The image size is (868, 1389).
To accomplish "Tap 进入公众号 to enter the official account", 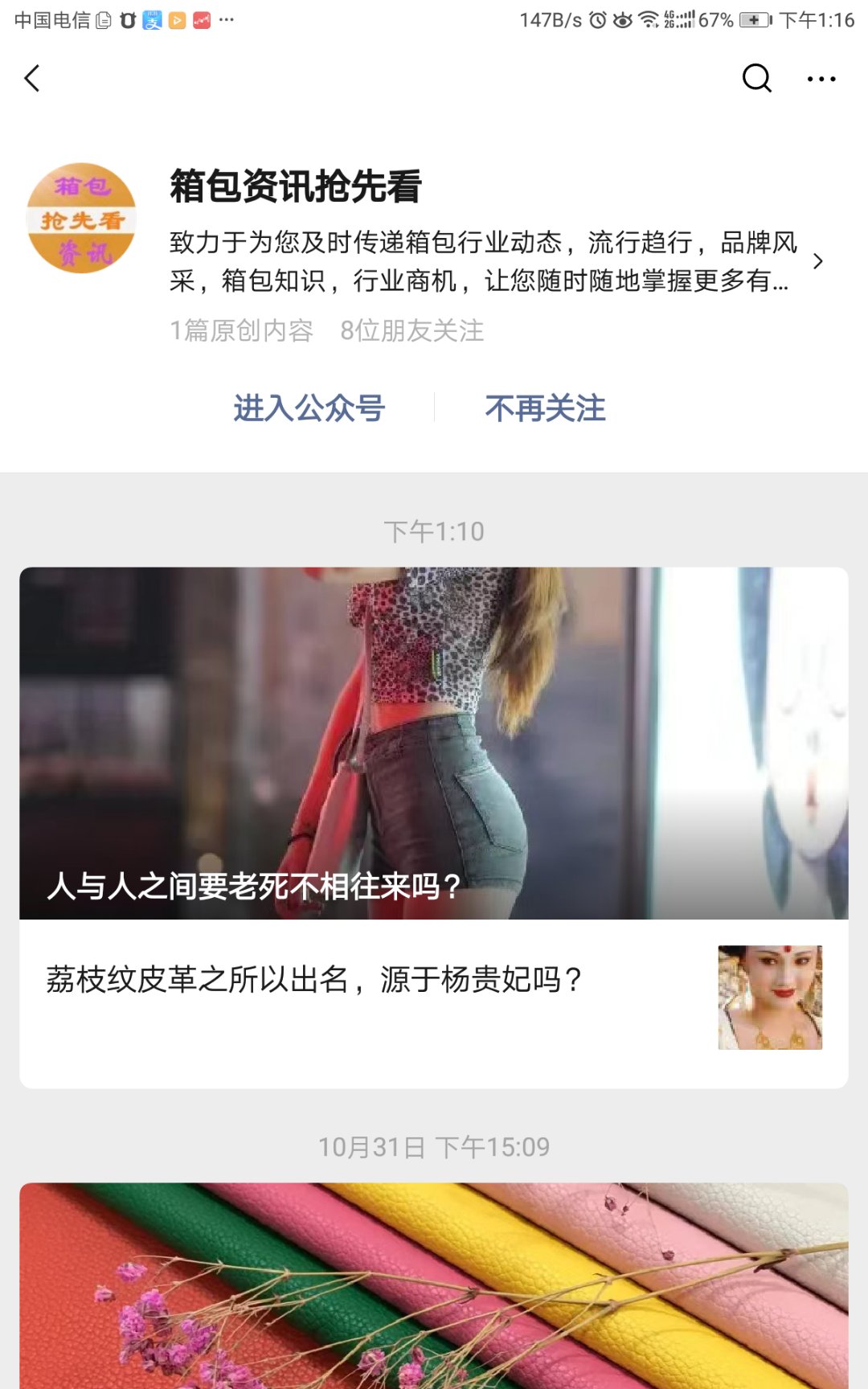I will [309, 408].
